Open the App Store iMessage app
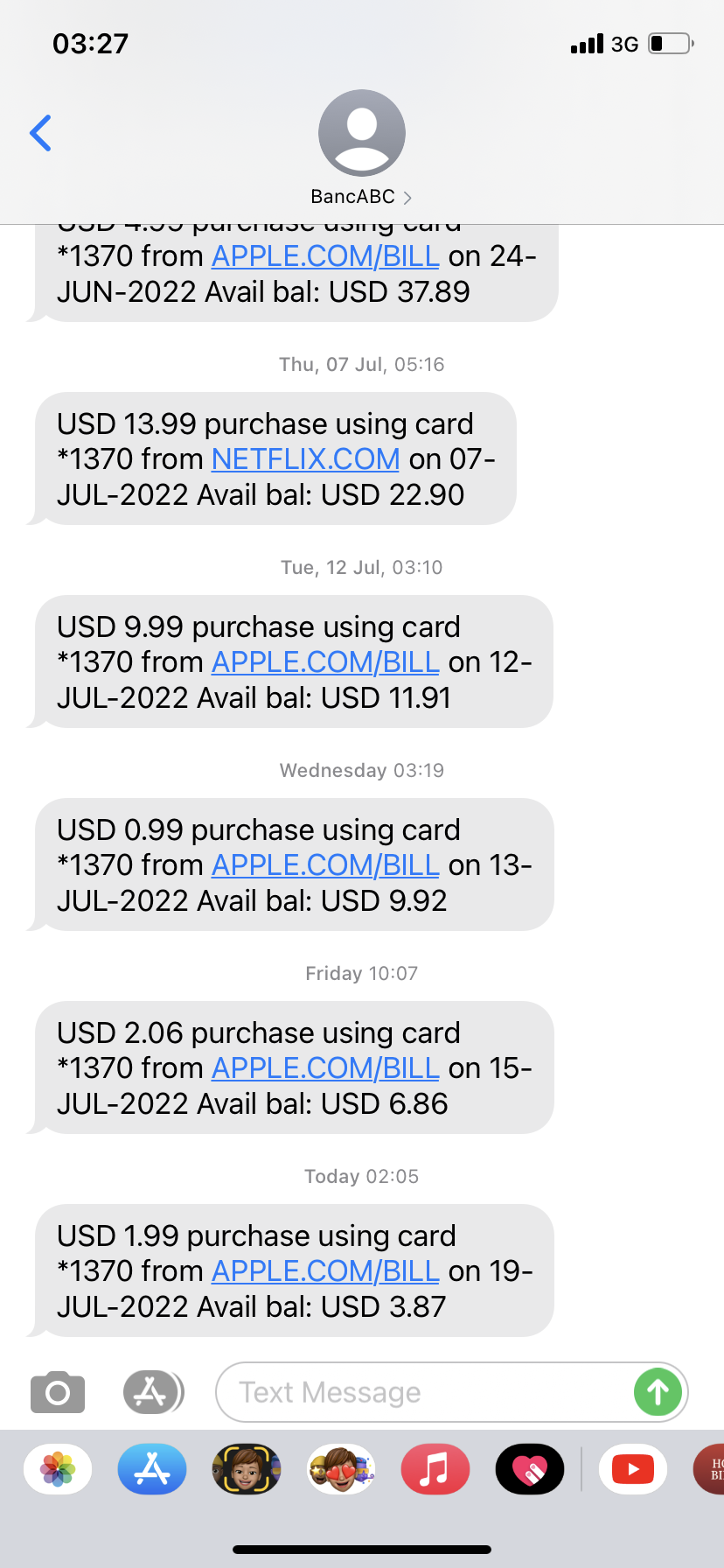724x1568 pixels. click(152, 1469)
